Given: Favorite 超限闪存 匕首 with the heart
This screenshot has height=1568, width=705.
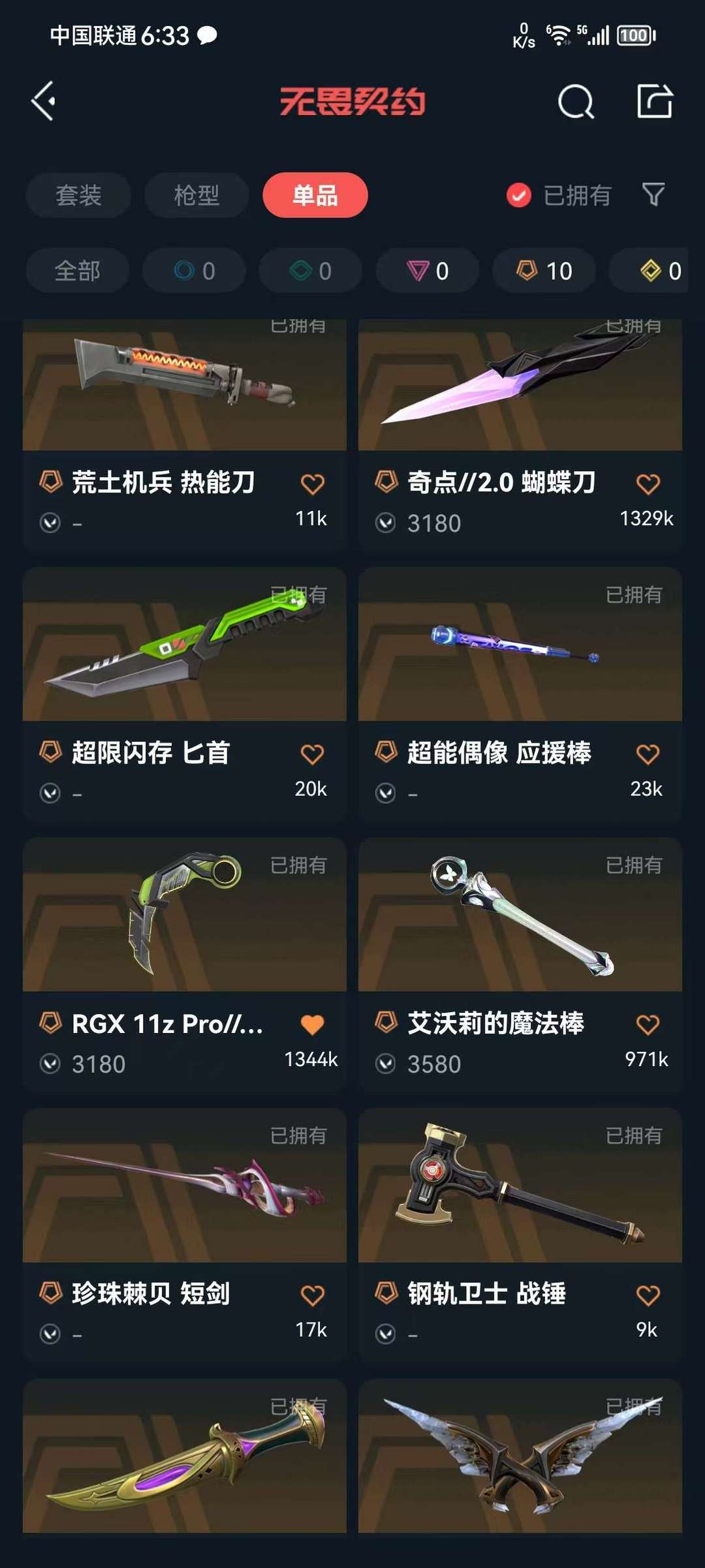Looking at the screenshot, I should tap(313, 752).
